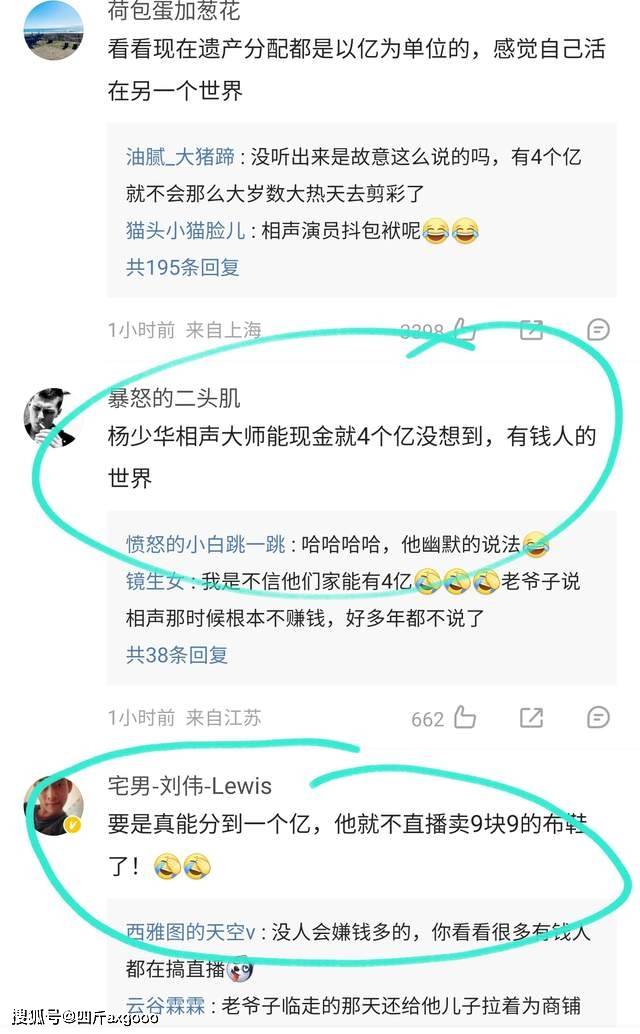The image size is (640, 1034).
Task: Like the comment by 暴怒的二头肌
Action: pyautogui.click(x=465, y=717)
